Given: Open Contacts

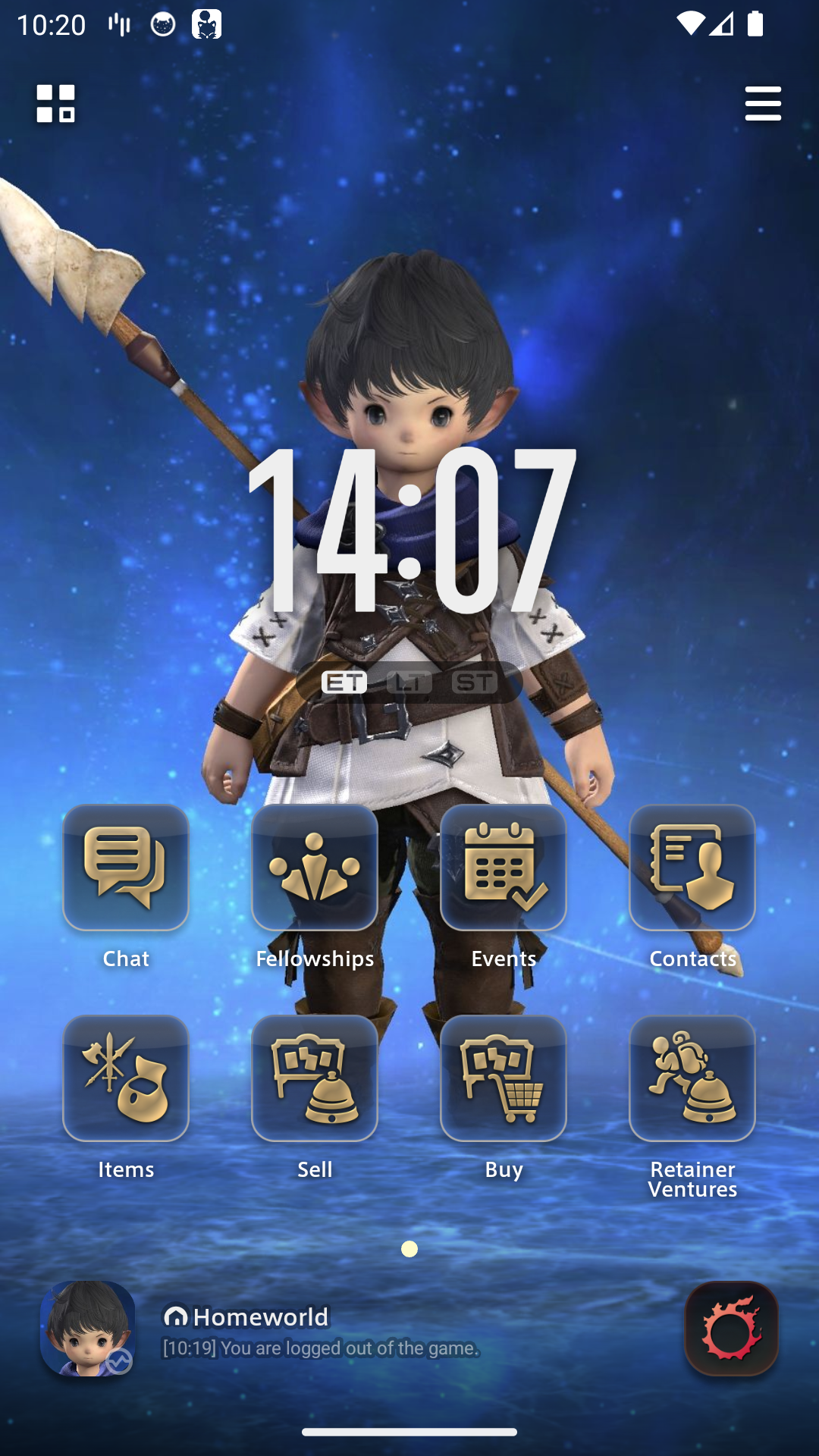Looking at the screenshot, I should (692, 868).
